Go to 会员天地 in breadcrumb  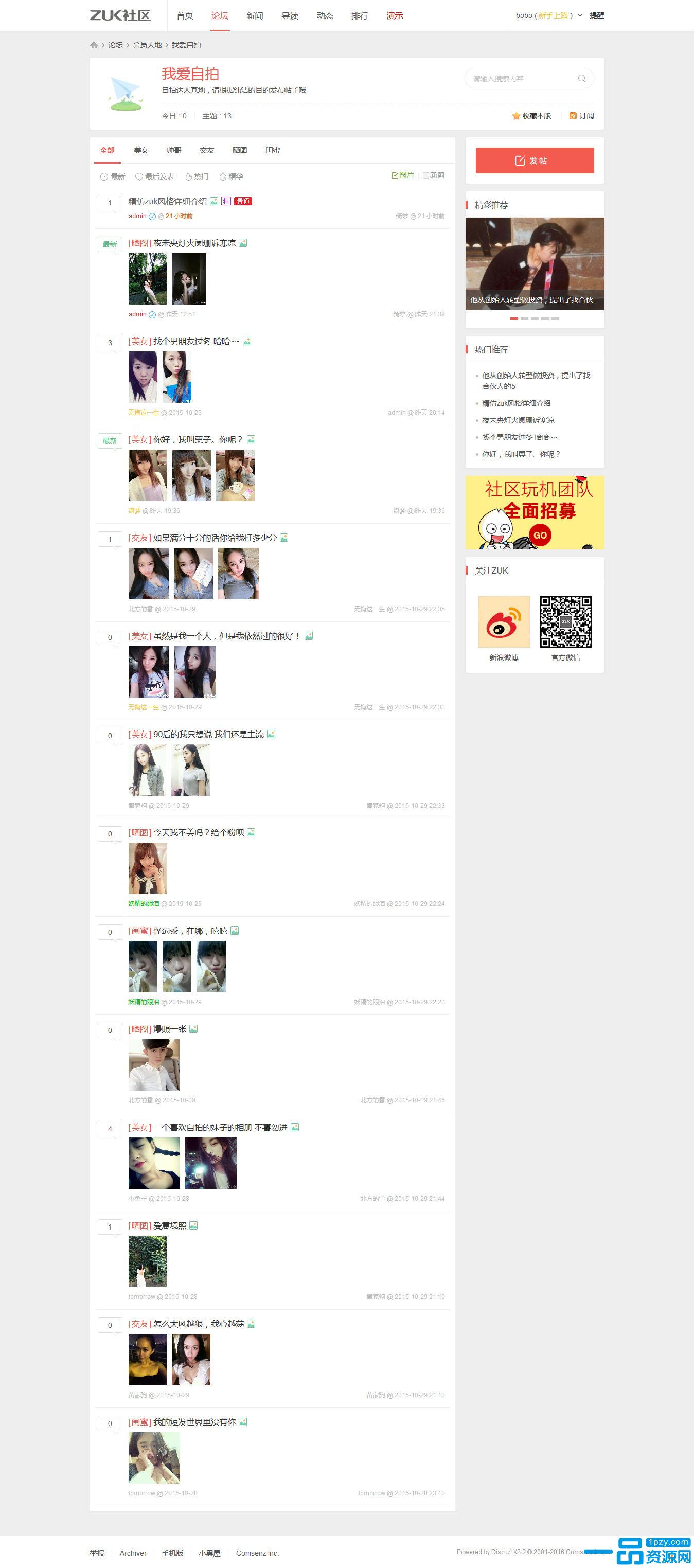pos(147,45)
